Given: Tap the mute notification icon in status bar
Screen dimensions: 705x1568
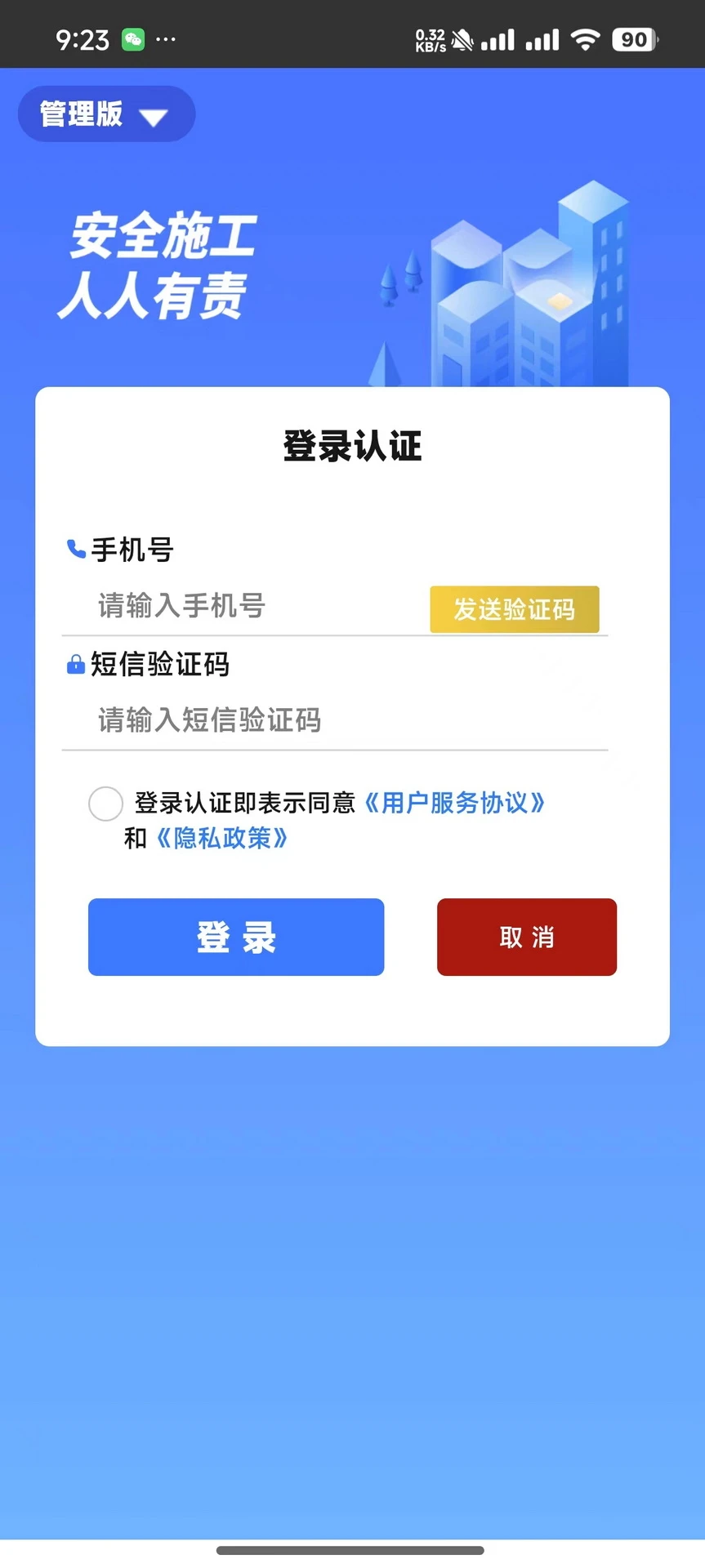Looking at the screenshot, I should 461,38.
